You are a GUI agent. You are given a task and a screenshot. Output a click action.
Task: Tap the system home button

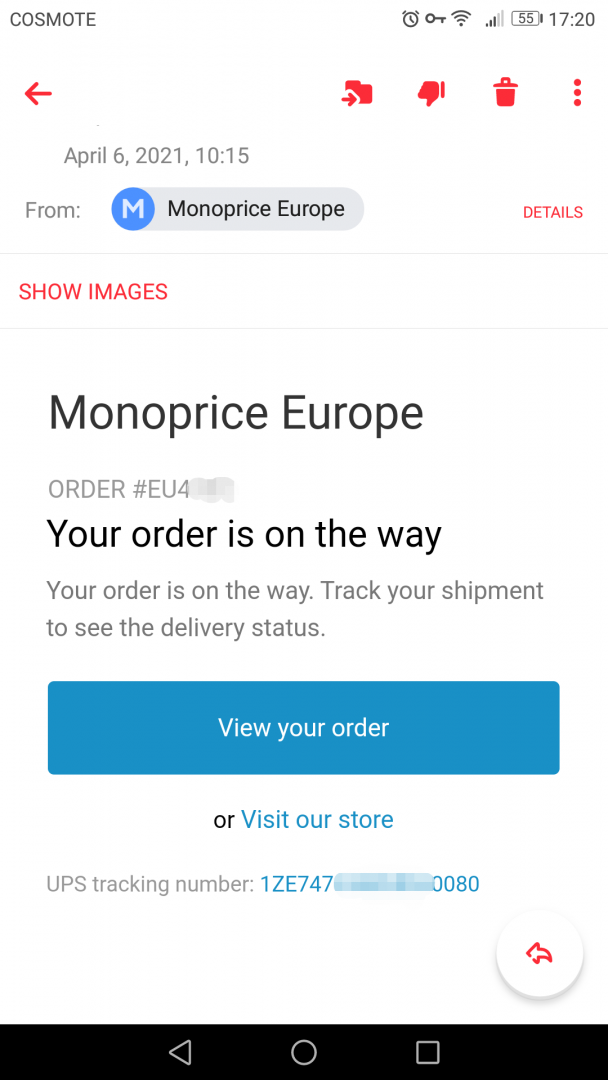304,1052
